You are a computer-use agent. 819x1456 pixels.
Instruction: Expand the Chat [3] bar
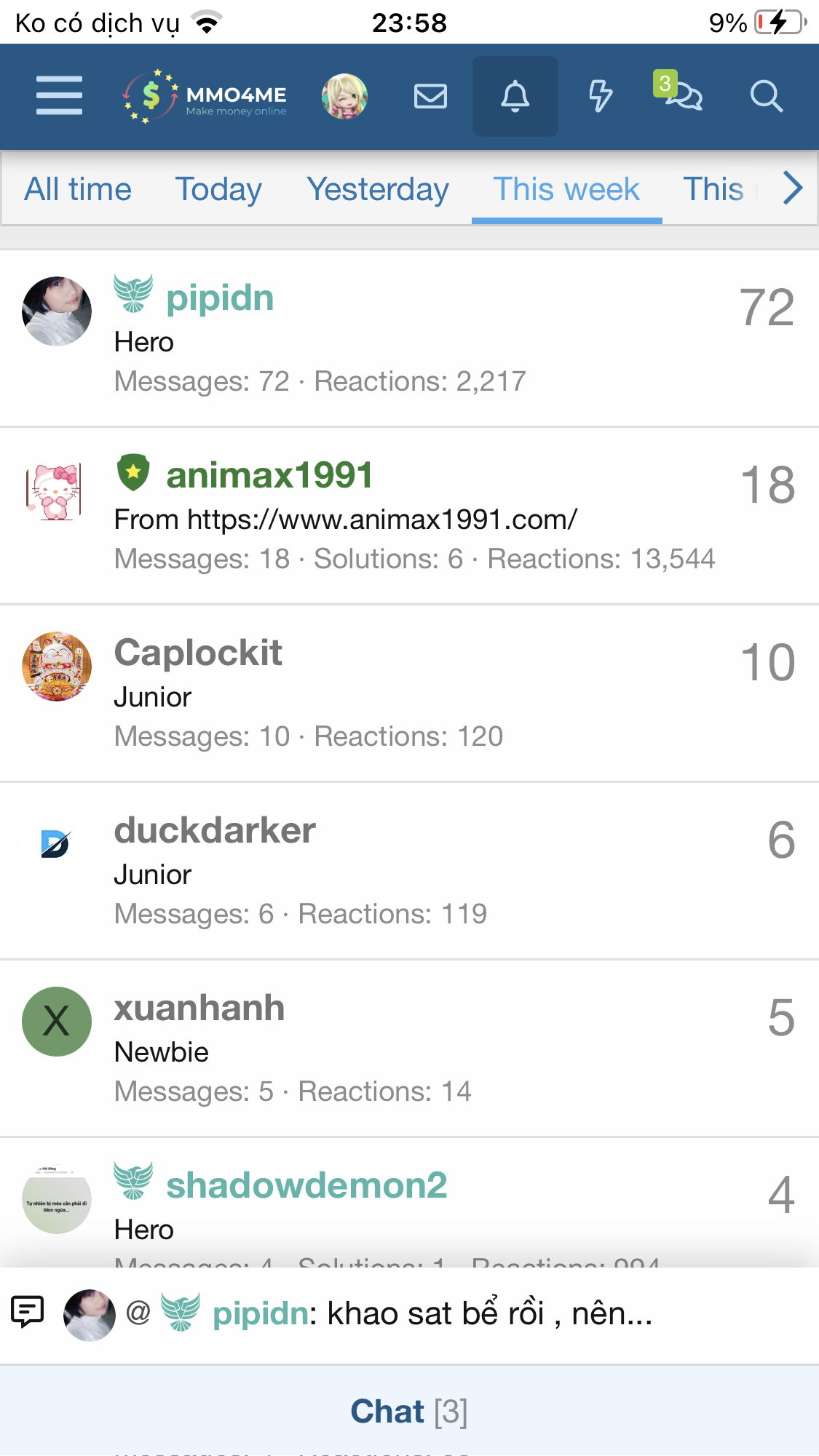(x=409, y=1411)
